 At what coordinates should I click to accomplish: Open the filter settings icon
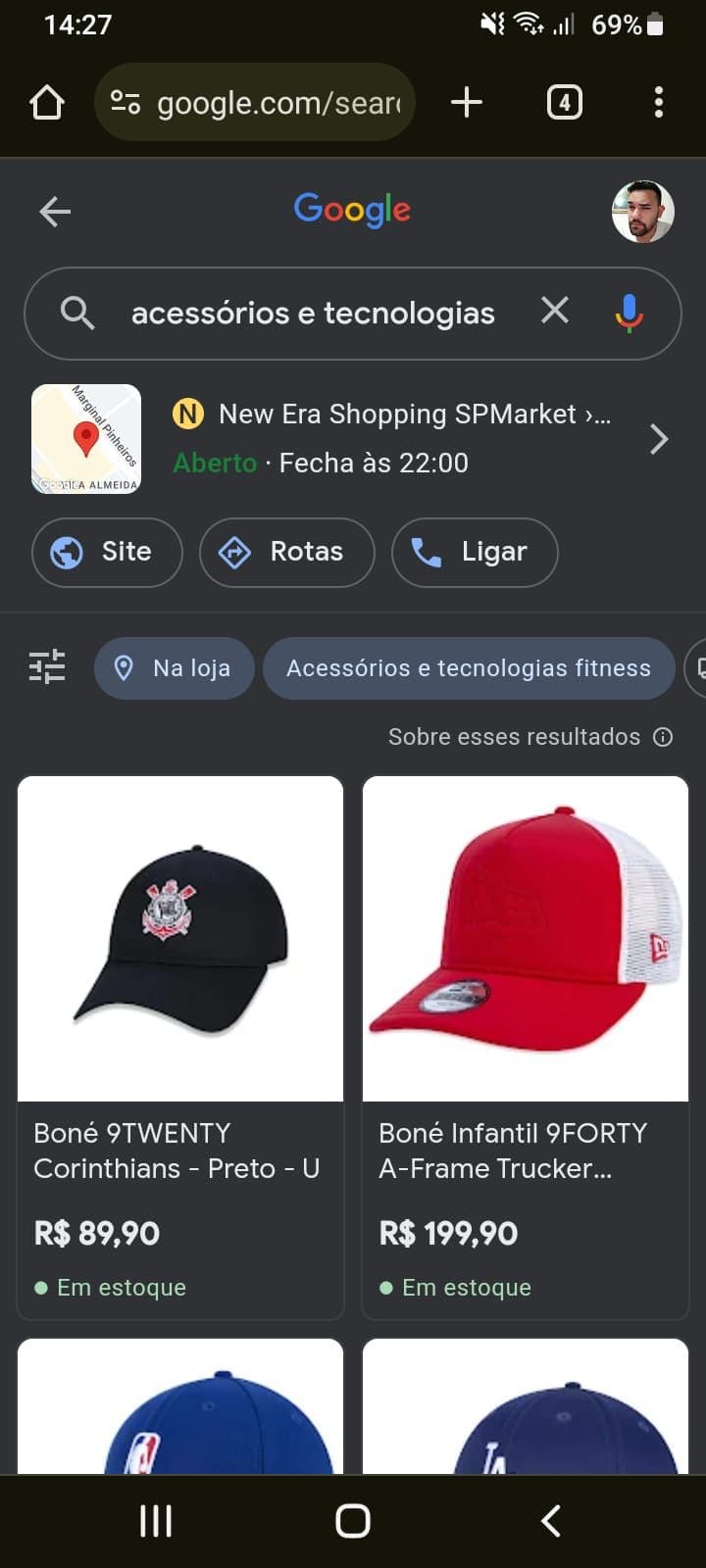[47, 667]
